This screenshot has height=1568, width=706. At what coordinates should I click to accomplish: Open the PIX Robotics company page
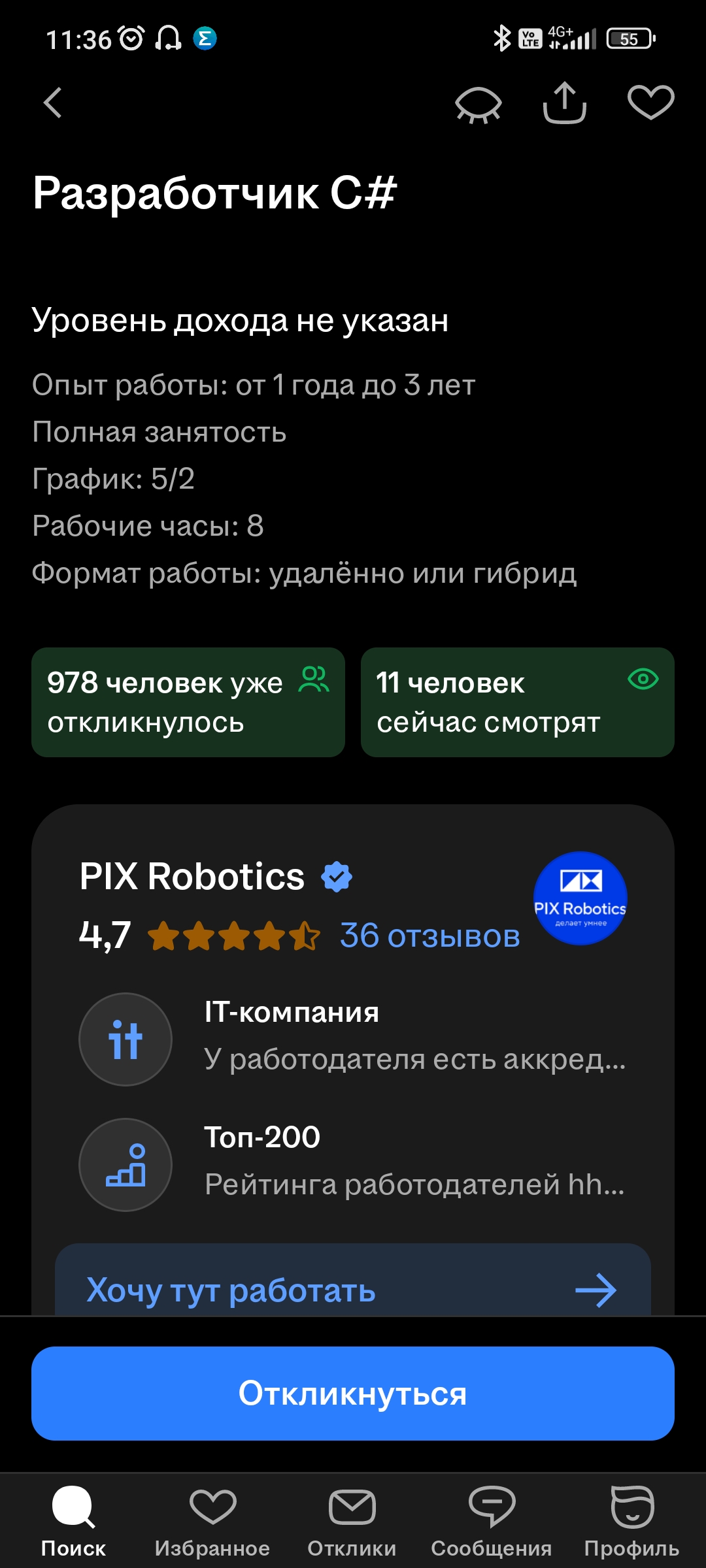tap(192, 876)
